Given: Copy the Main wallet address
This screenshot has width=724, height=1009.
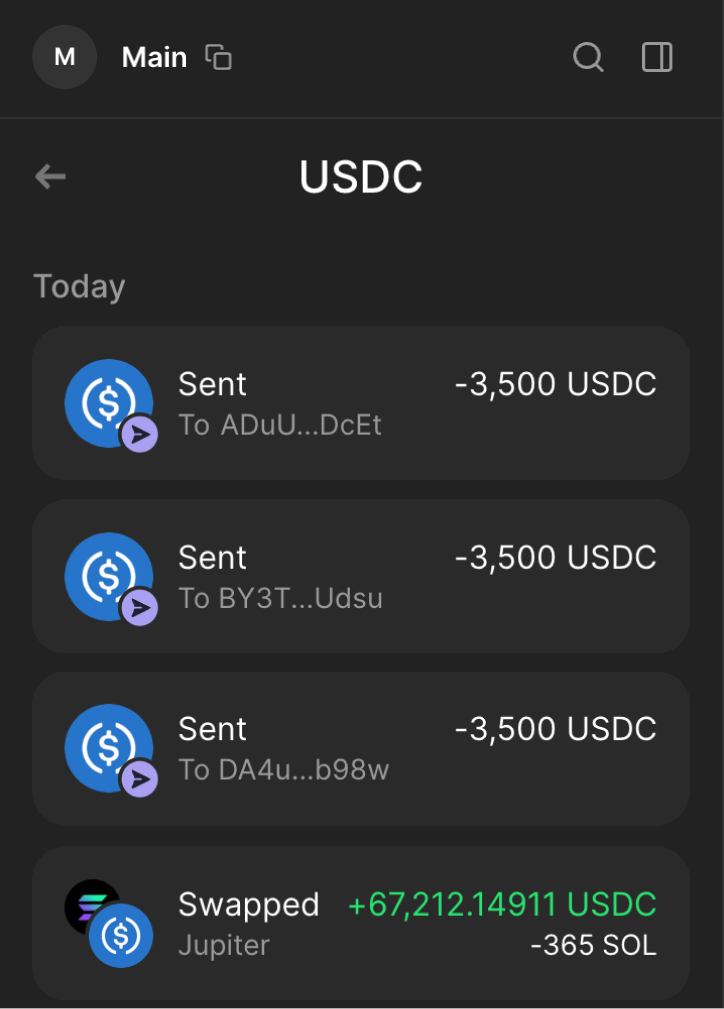Looking at the screenshot, I should click(x=218, y=57).
